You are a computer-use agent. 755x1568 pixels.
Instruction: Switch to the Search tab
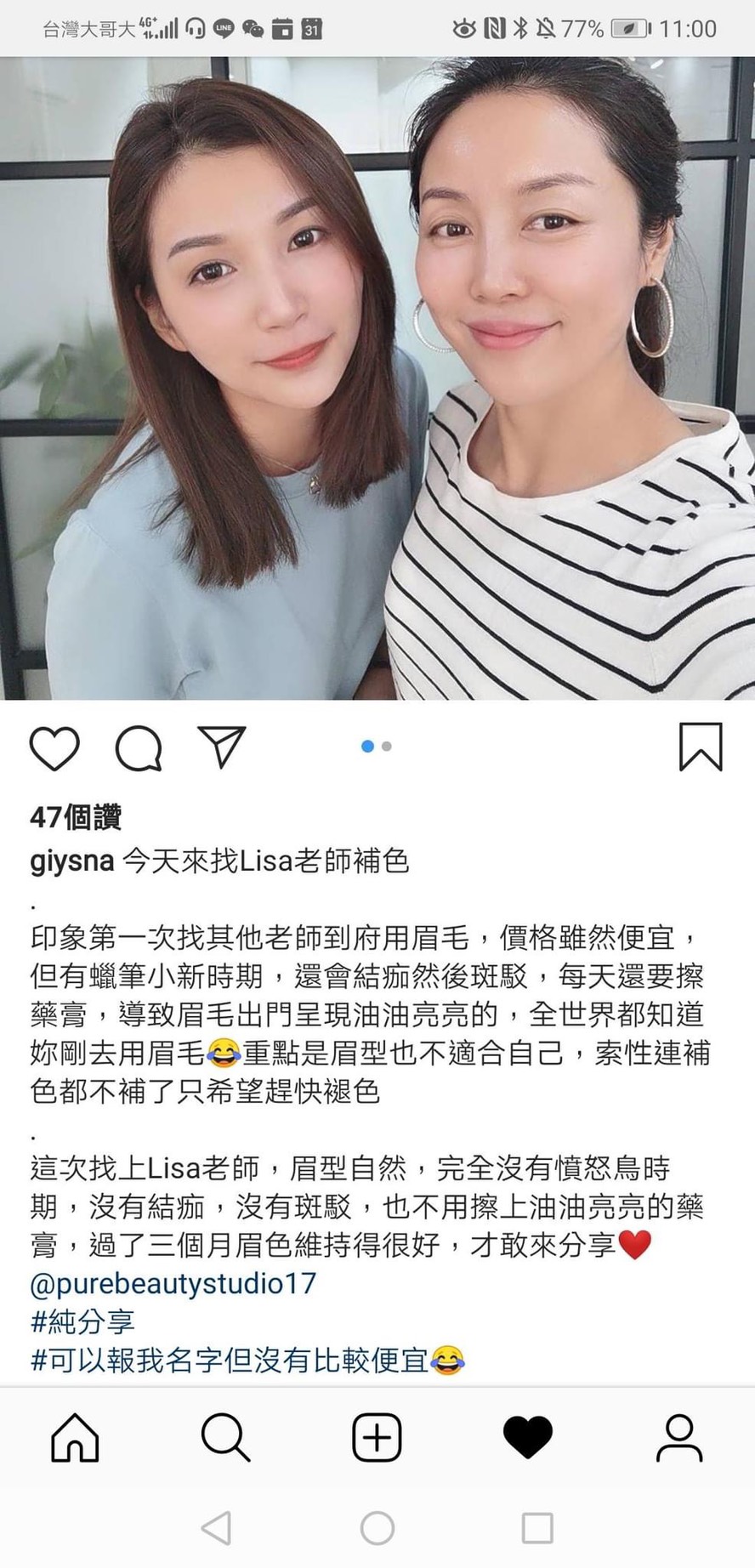click(225, 1437)
